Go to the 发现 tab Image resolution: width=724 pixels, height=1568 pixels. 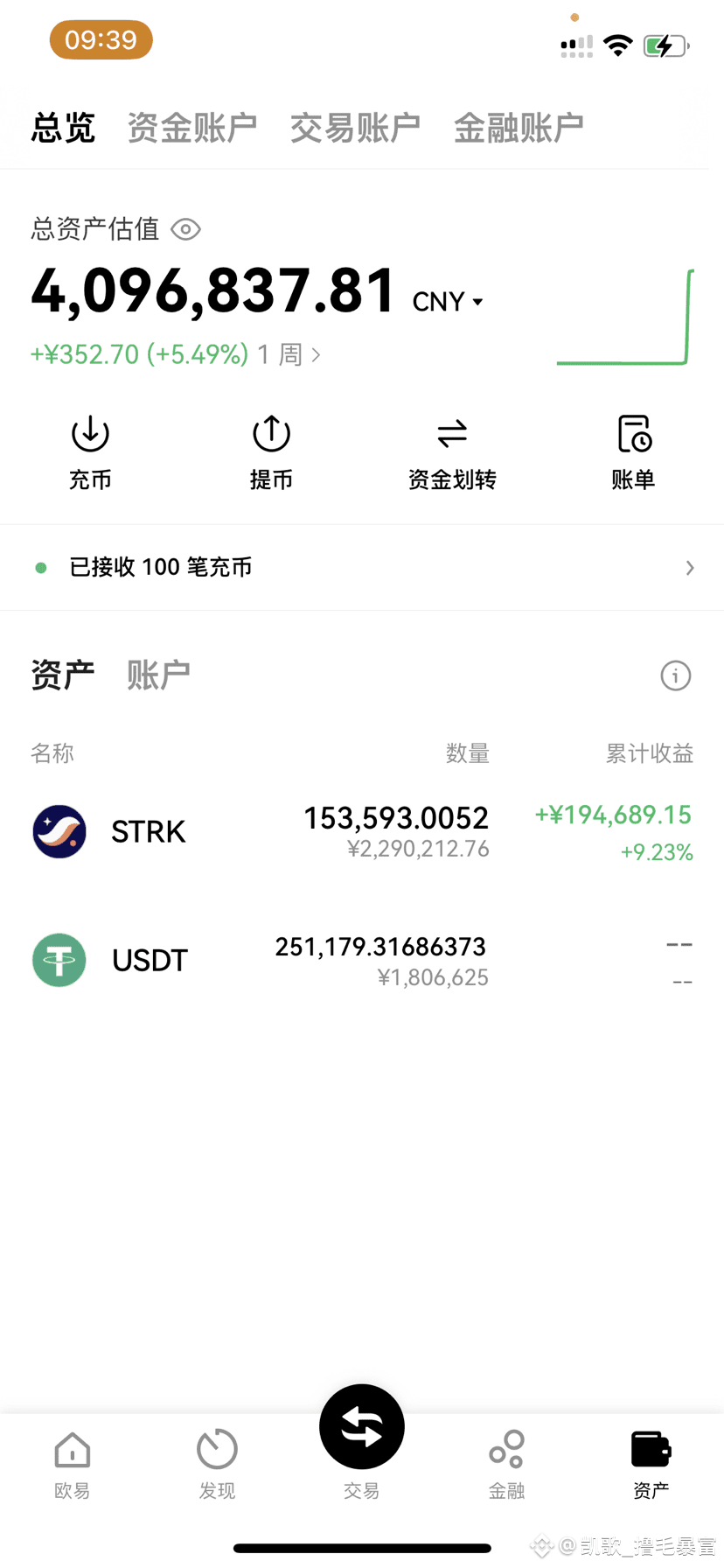point(217,1465)
